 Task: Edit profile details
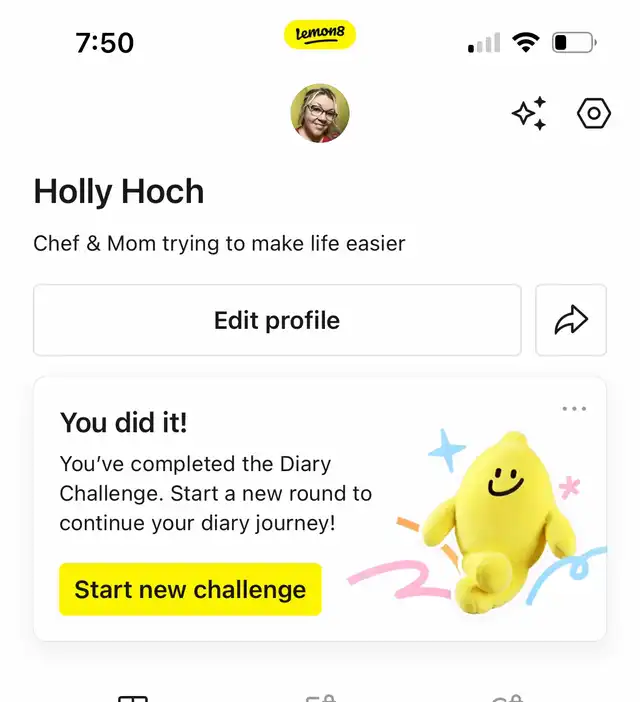277,320
